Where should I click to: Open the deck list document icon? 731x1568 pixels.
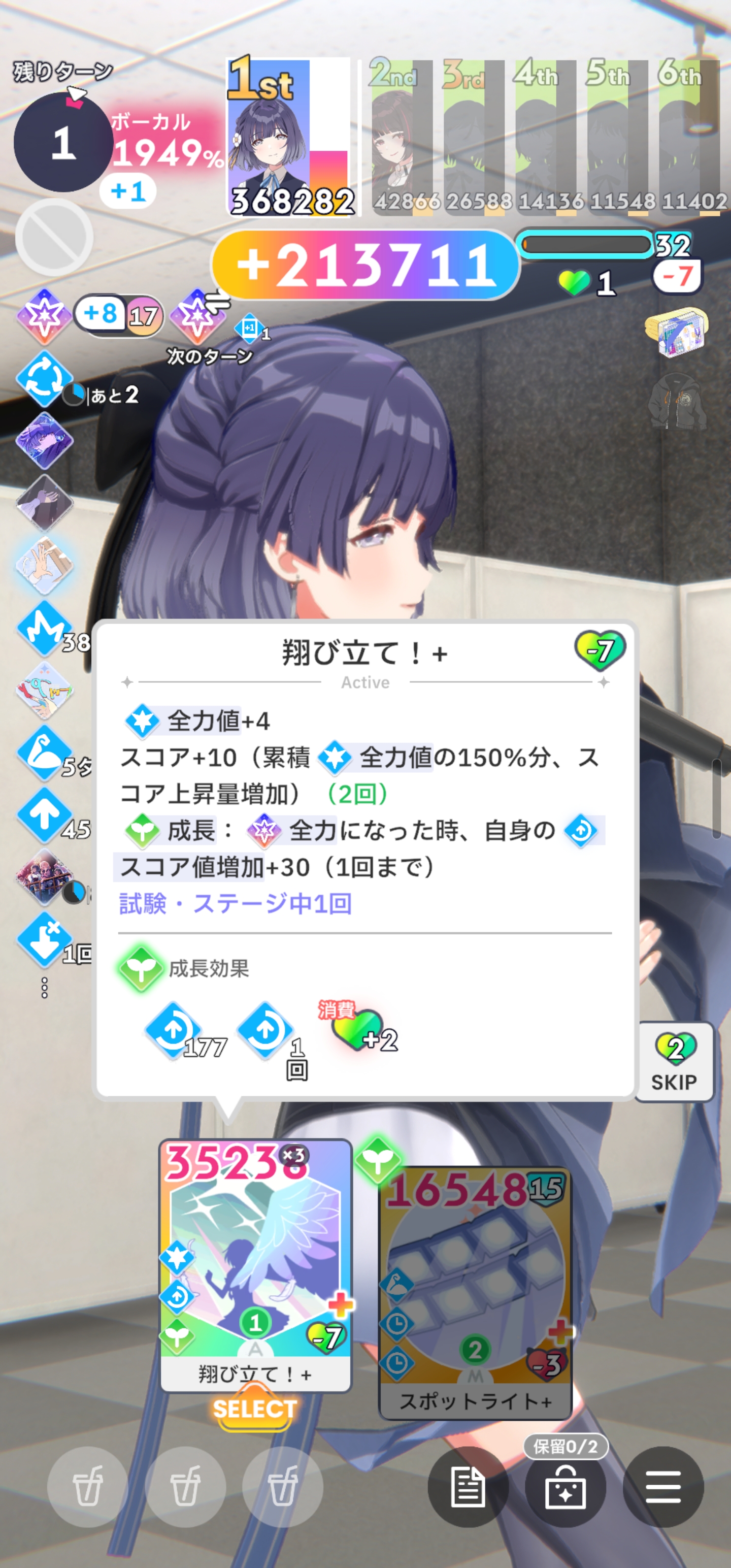[468, 1487]
